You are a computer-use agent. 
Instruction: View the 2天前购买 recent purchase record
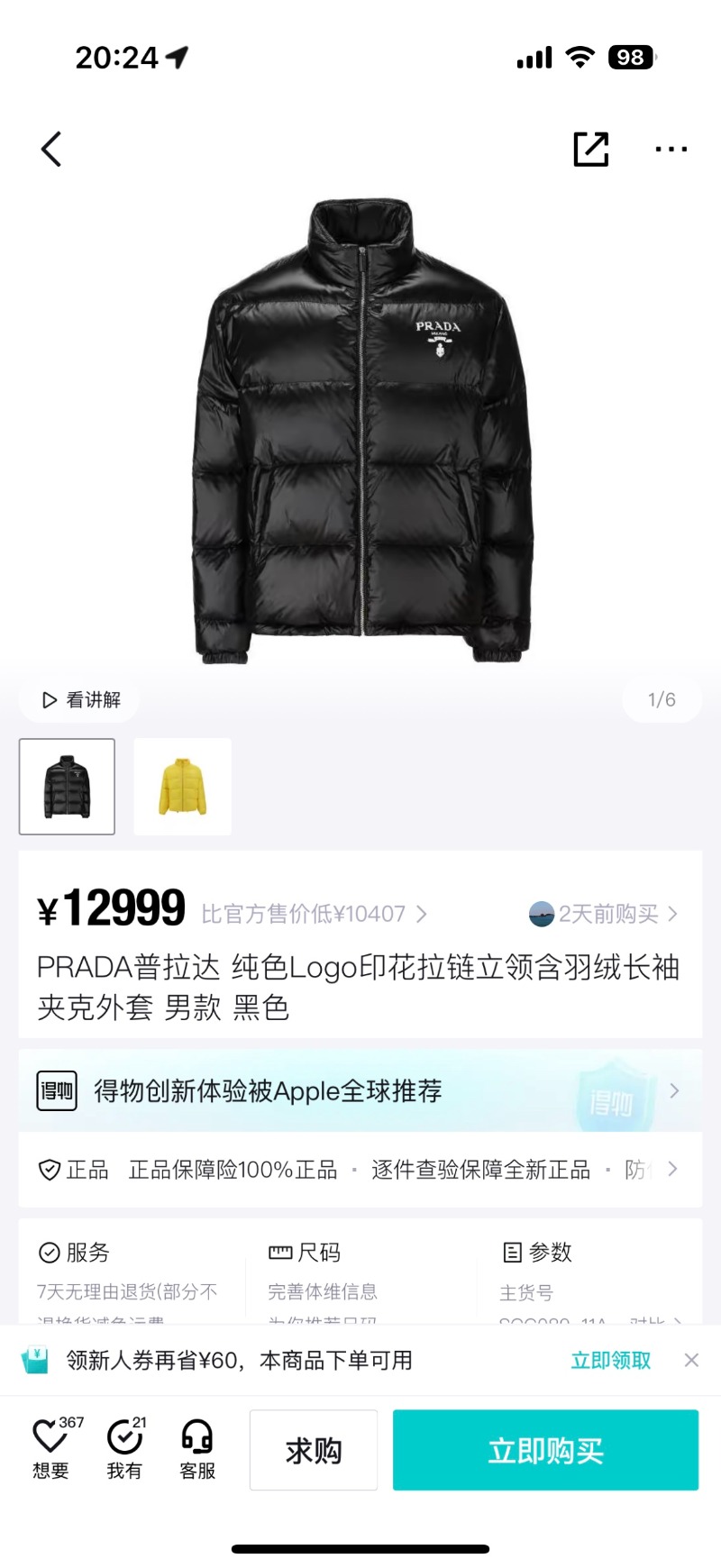pyautogui.click(x=604, y=914)
